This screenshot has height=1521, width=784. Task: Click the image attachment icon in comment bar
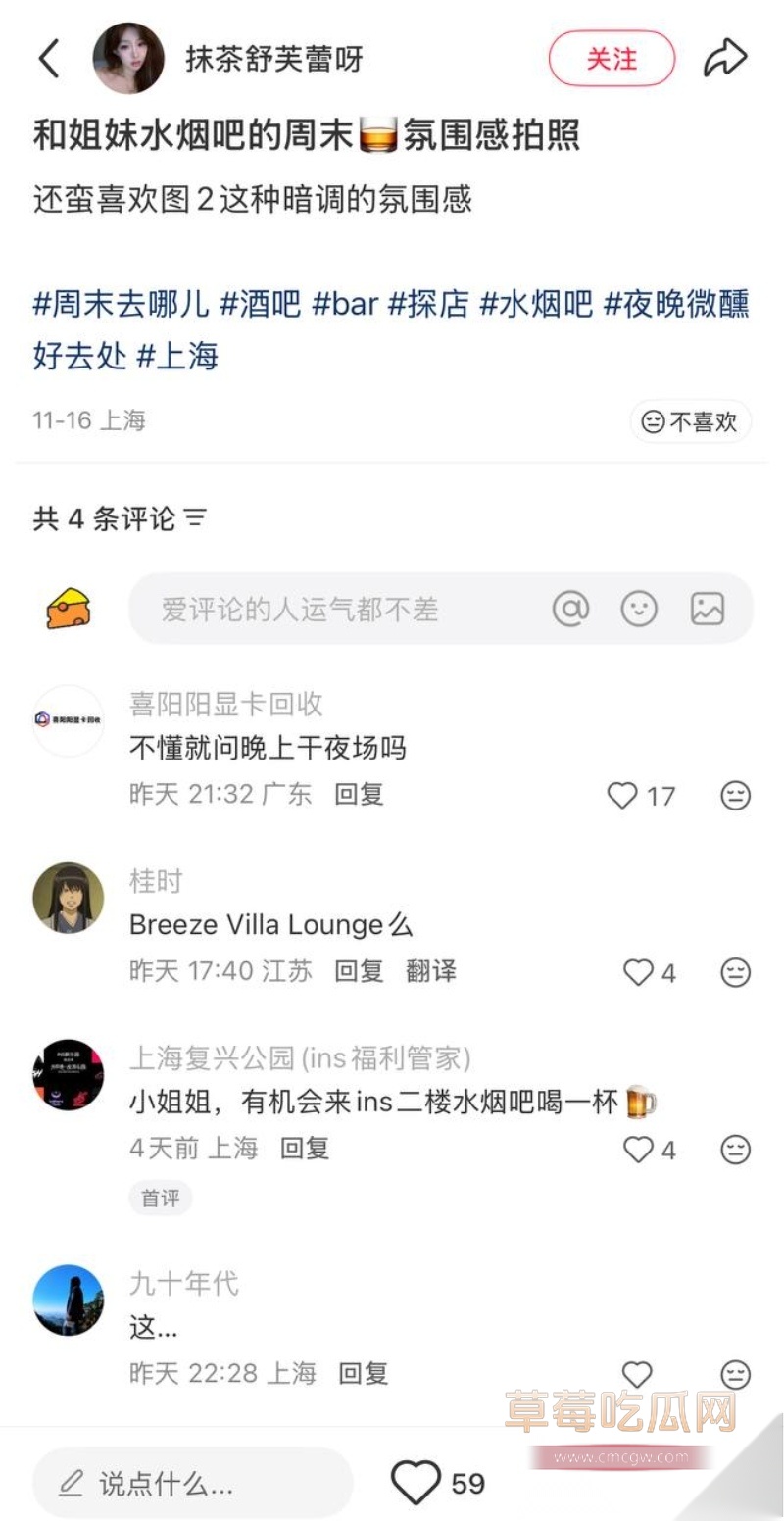[707, 608]
